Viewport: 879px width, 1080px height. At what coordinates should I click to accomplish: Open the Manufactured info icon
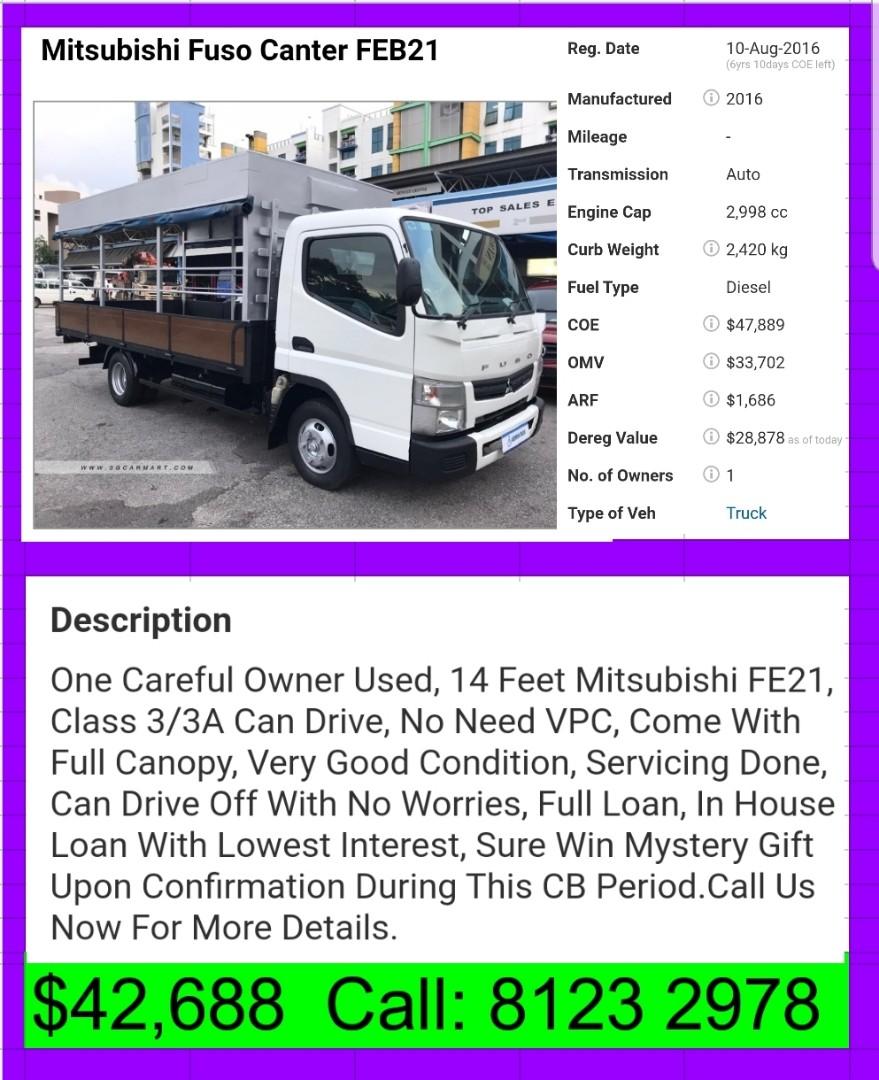tap(711, 99)
